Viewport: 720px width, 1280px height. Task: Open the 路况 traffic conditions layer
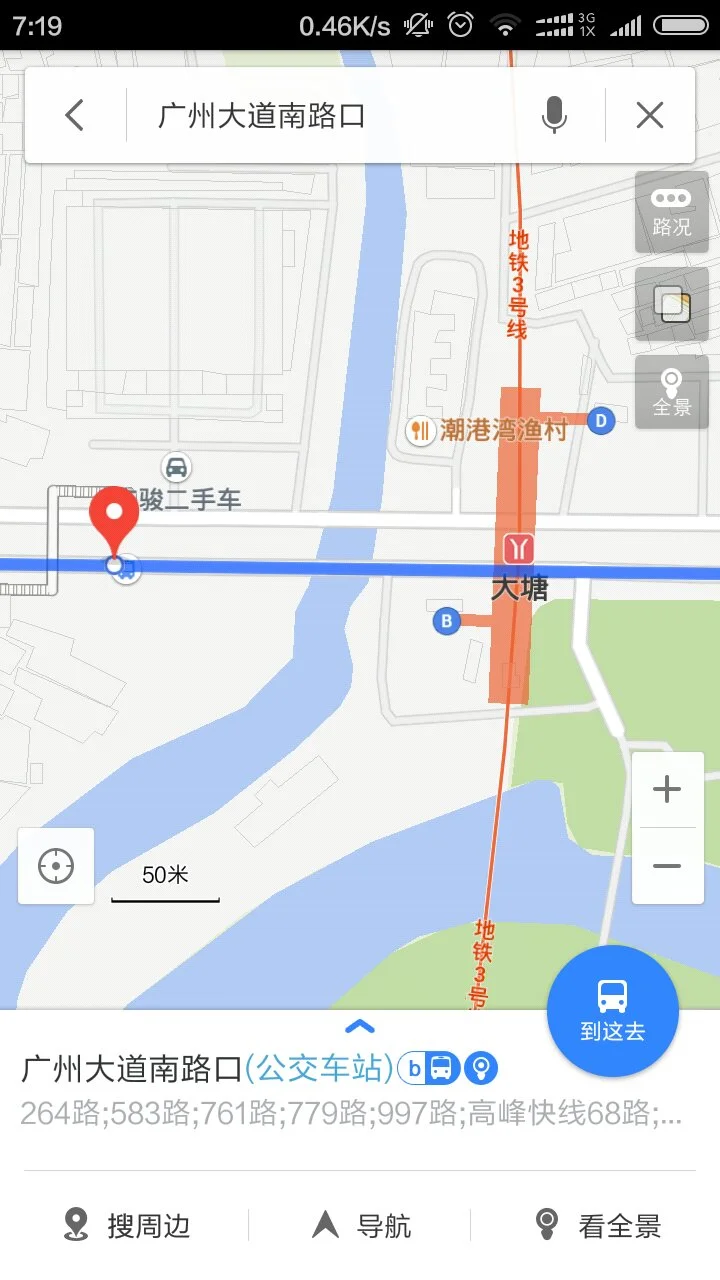(671, 212)
